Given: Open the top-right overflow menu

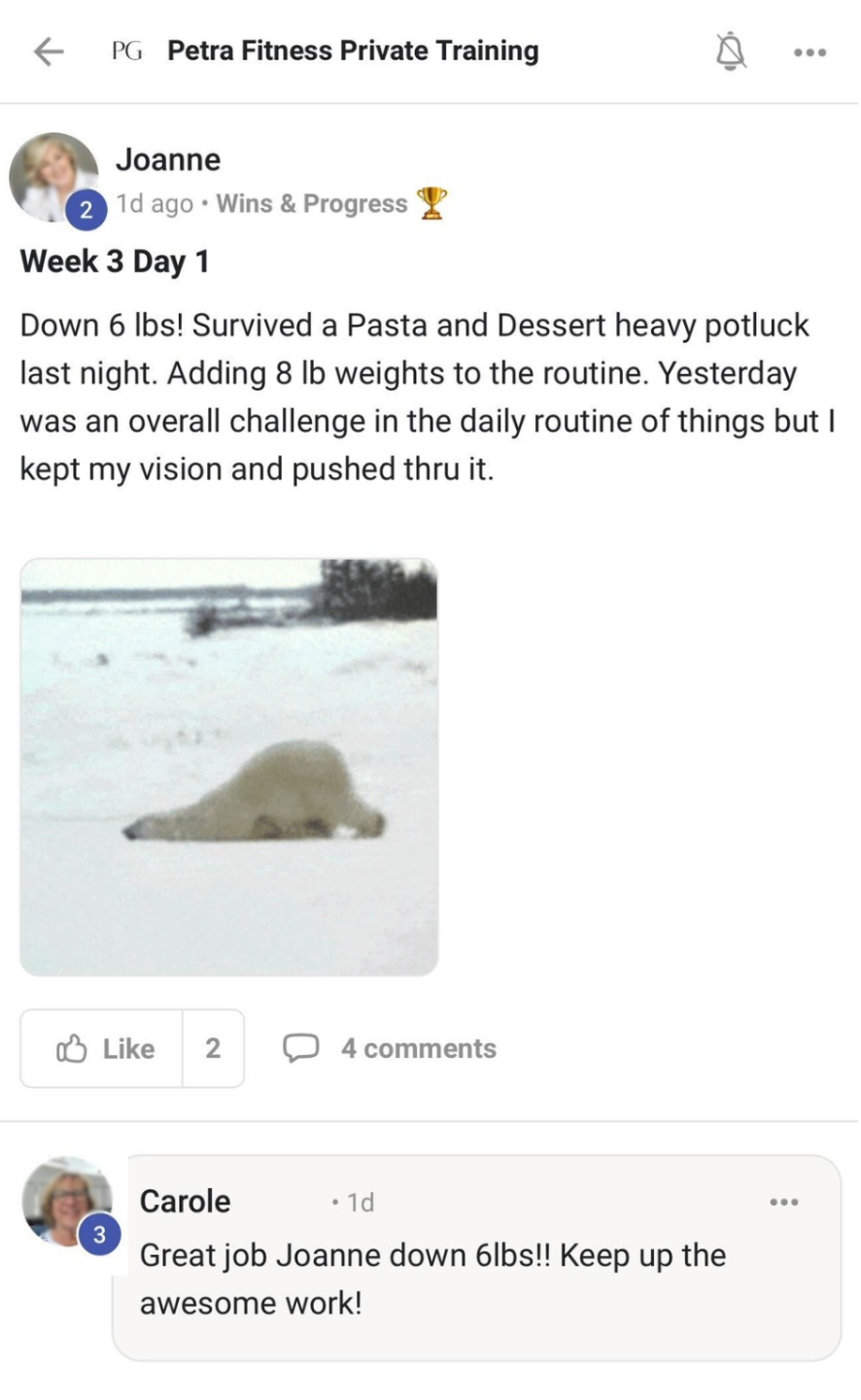Looking at the screenshot, I should tap(809, 52).
